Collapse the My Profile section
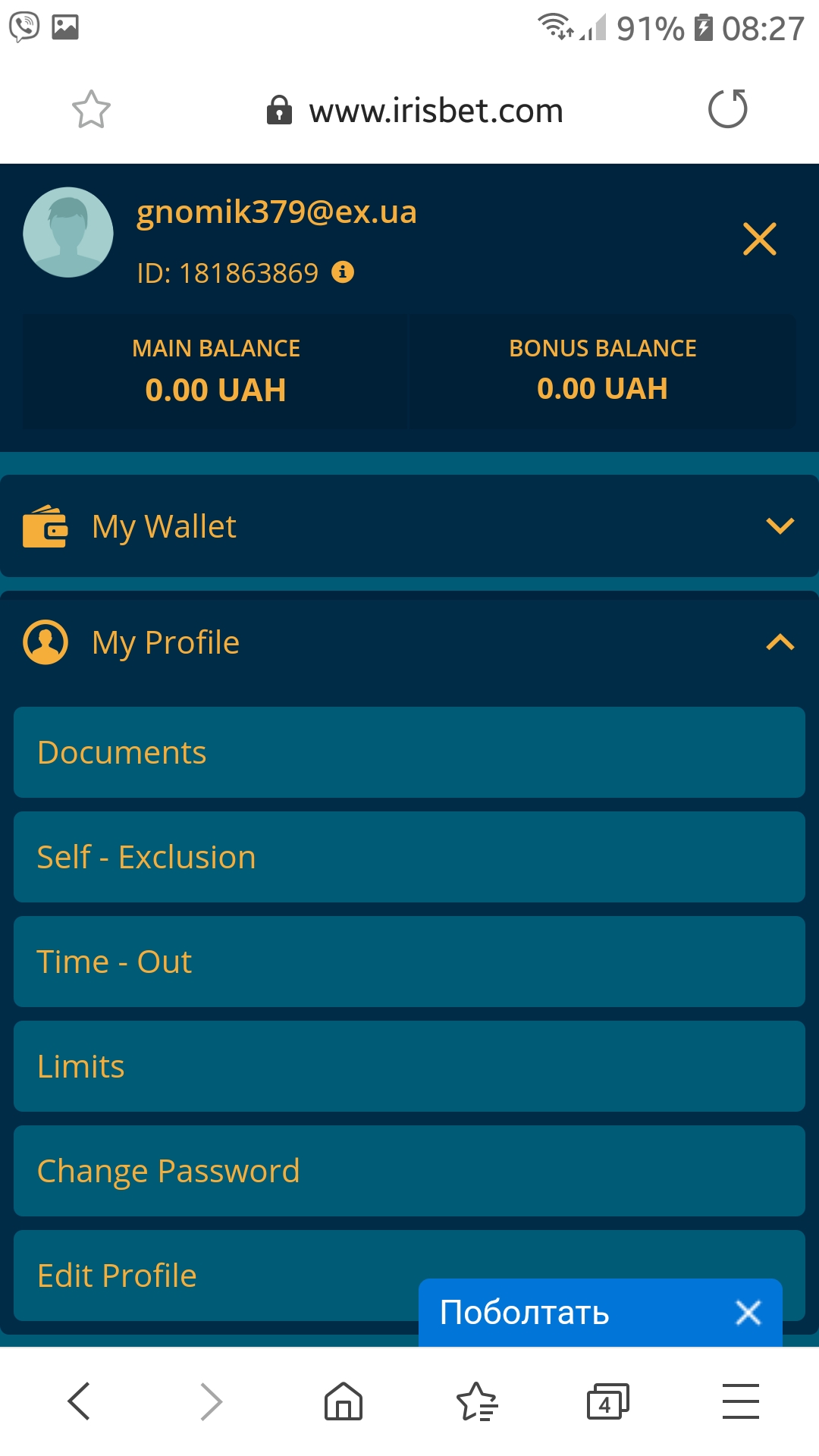This screenshot has width=819, height=1456. pyautogui.click(x=780, y=643)
